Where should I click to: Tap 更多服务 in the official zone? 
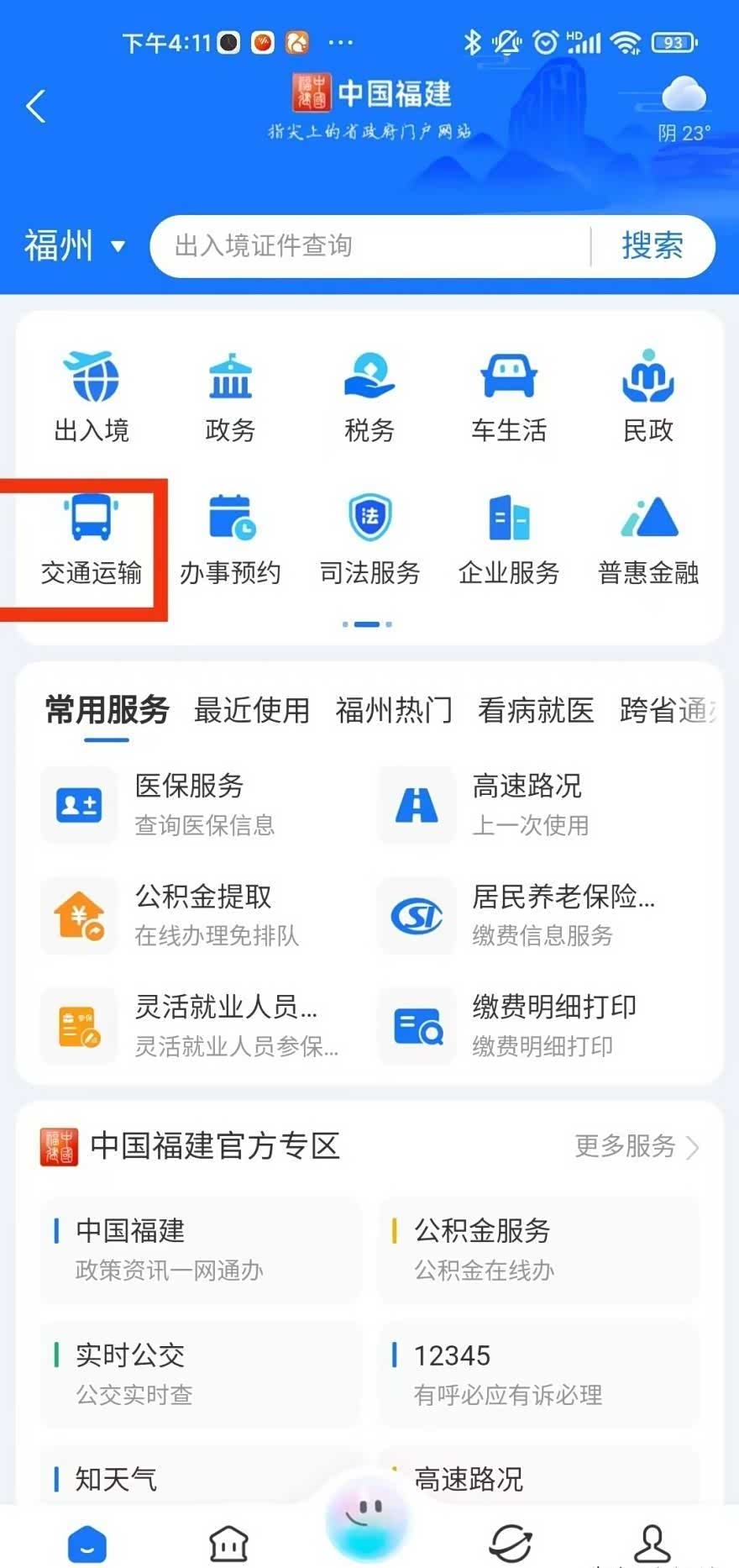[x=636, y=1146]
